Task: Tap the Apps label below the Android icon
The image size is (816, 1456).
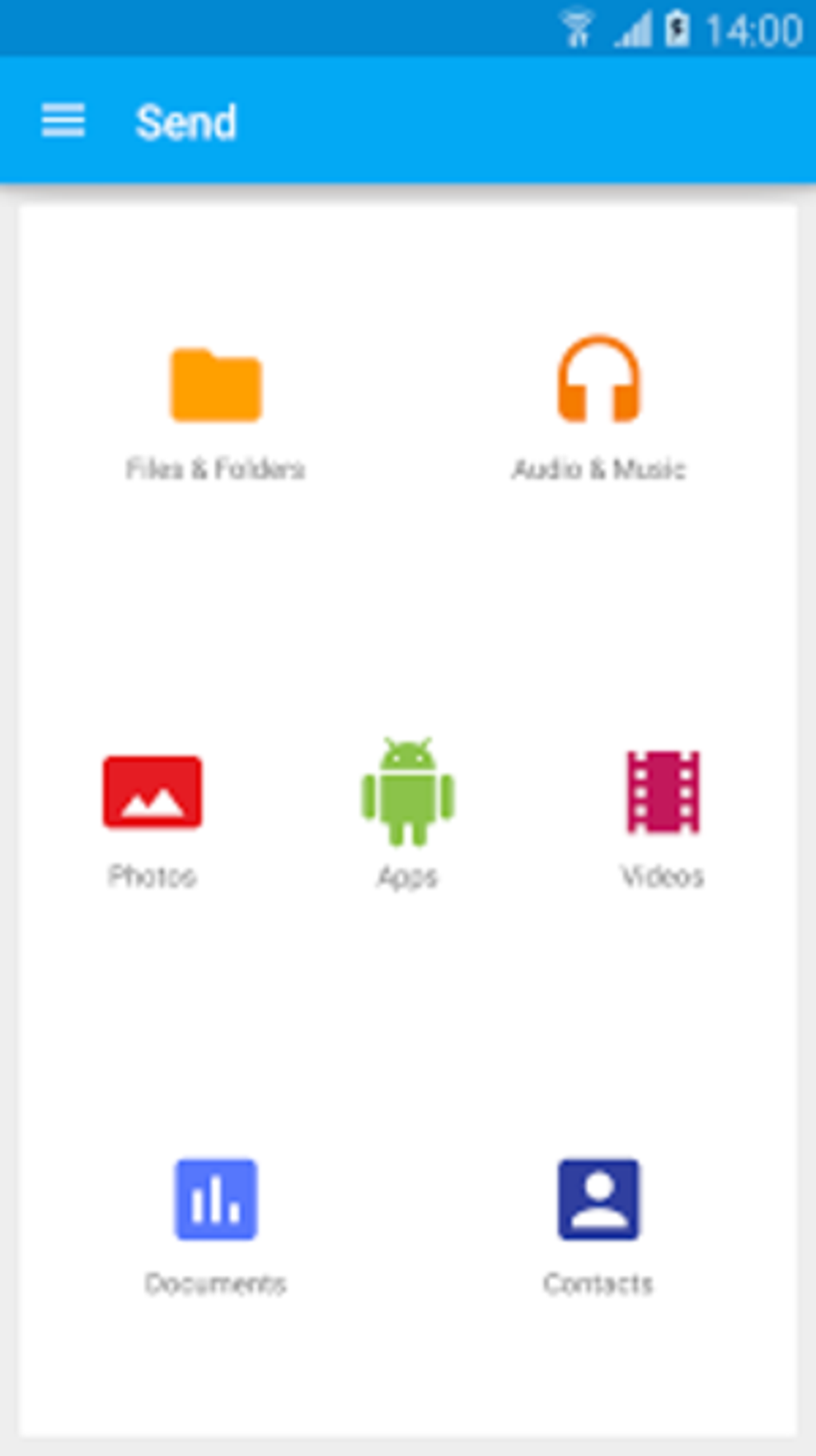Action: [x=406, y=877]
